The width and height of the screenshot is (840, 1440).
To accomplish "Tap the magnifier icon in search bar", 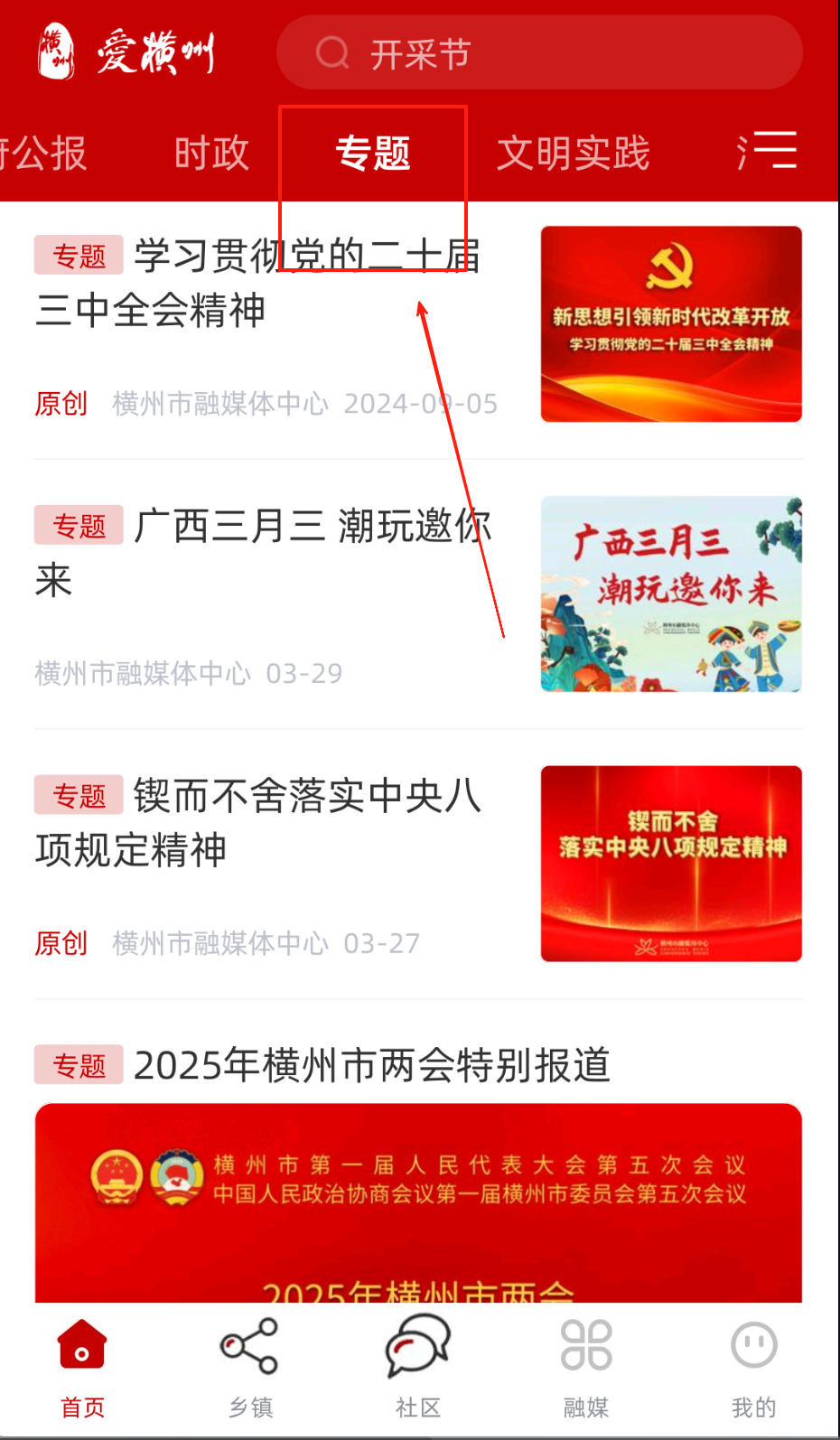I will pos(333,54).
